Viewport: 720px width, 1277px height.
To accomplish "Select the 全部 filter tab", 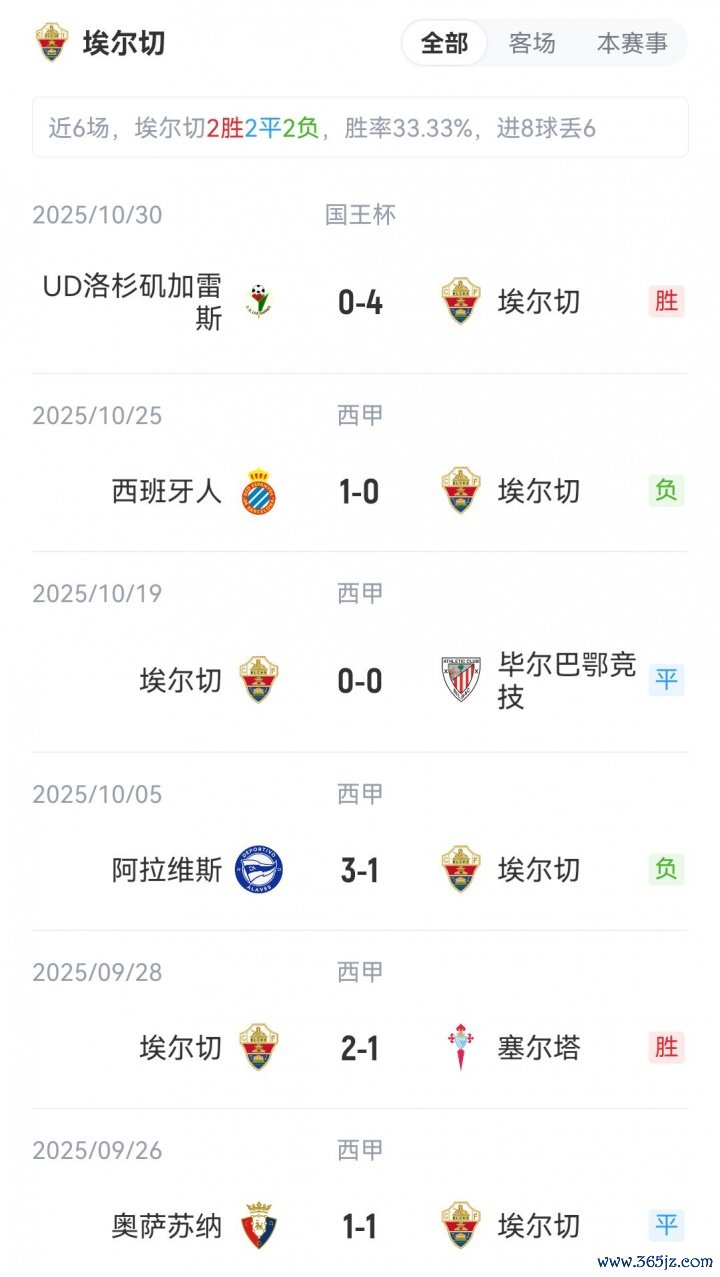I will (444, 44).
